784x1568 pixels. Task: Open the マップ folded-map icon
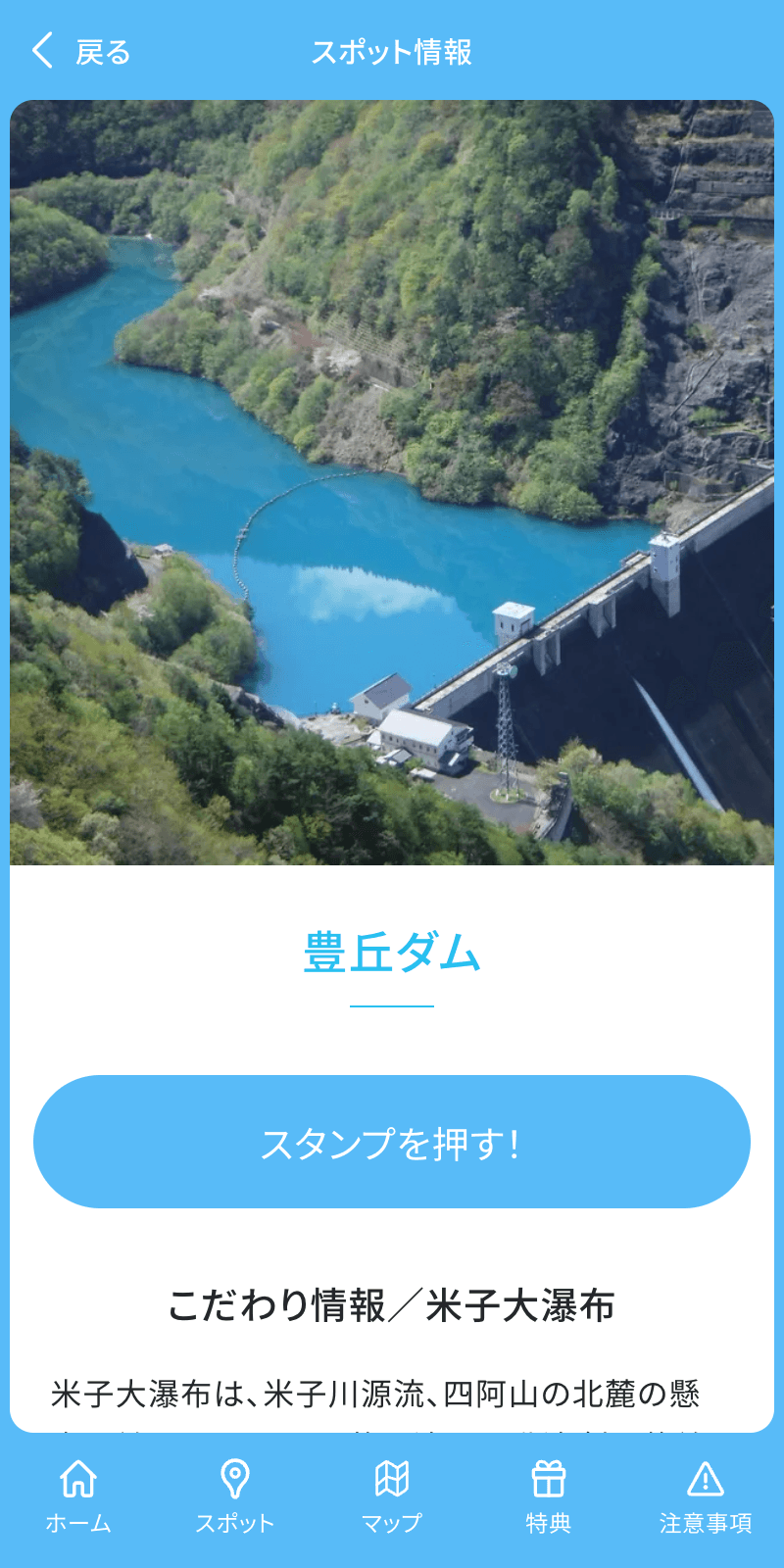392,1475
